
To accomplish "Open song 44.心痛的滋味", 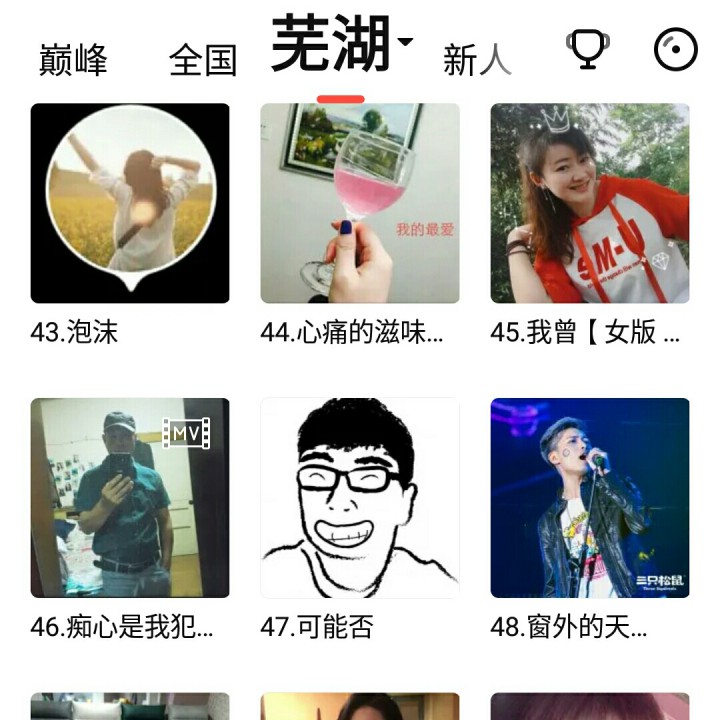I will [x=360, y=203].
